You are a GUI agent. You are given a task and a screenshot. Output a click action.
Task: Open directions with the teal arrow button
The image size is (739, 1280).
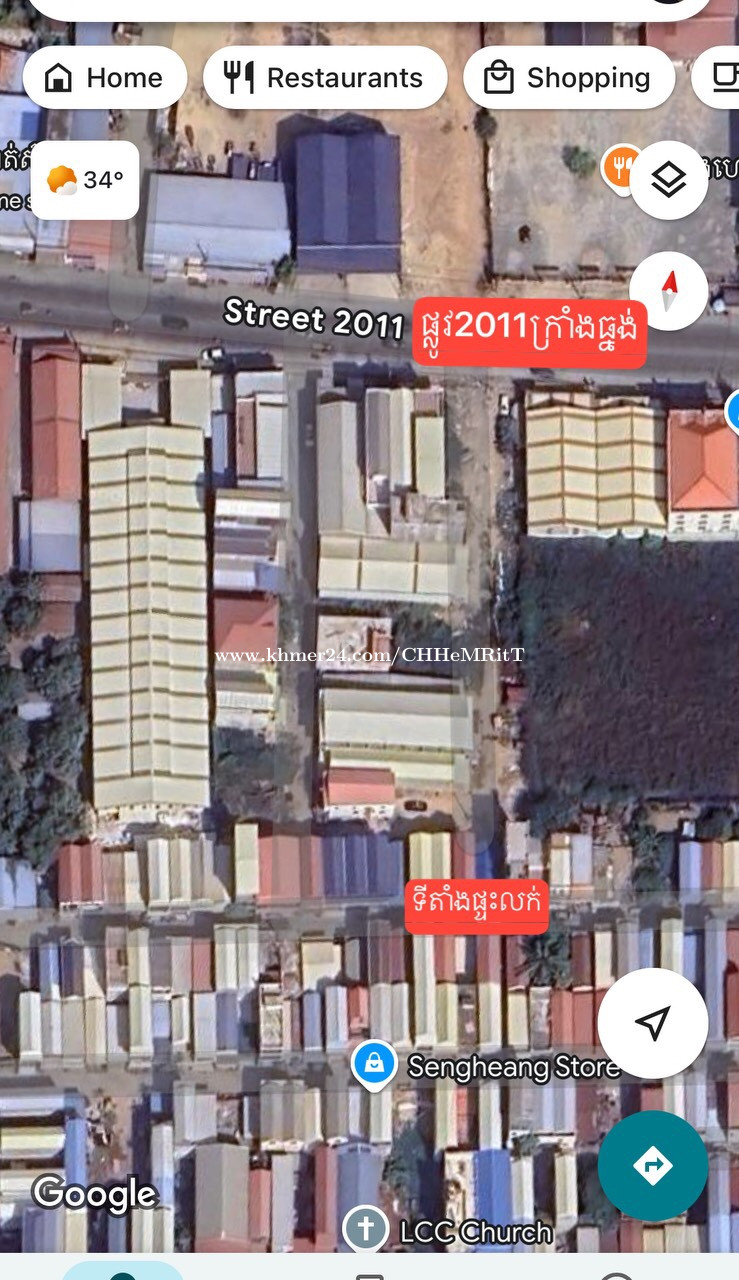pyautogui.click(x=653, y=1166)
